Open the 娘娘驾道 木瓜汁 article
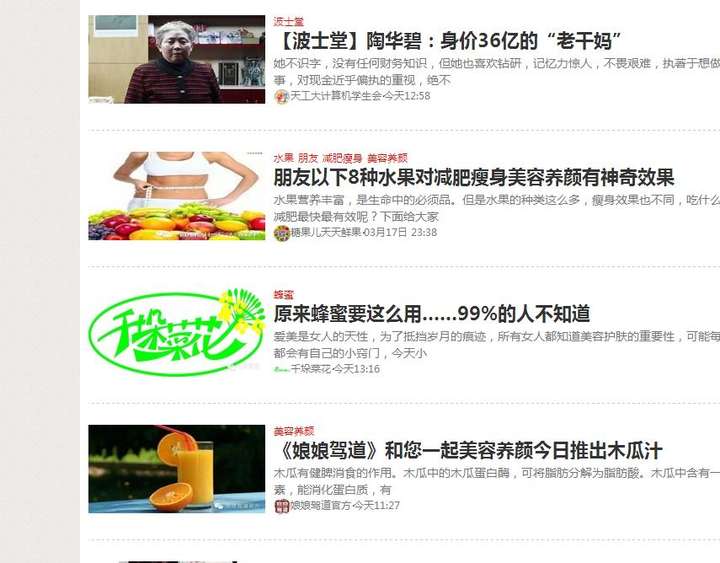Image resolution: width=720 pixels, height=563 pixels. click(x=467, y=450)
